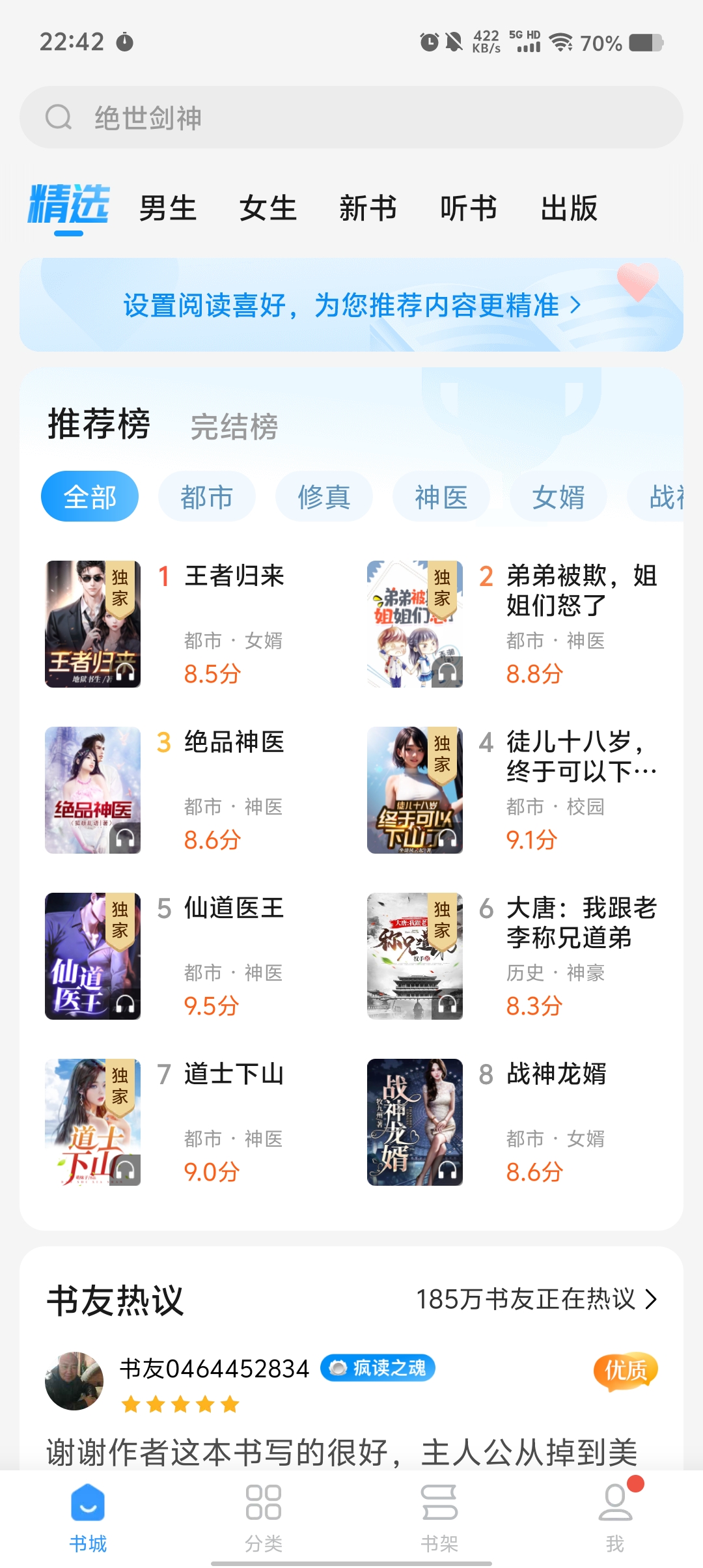Switch to the 男生 tab

168,208
